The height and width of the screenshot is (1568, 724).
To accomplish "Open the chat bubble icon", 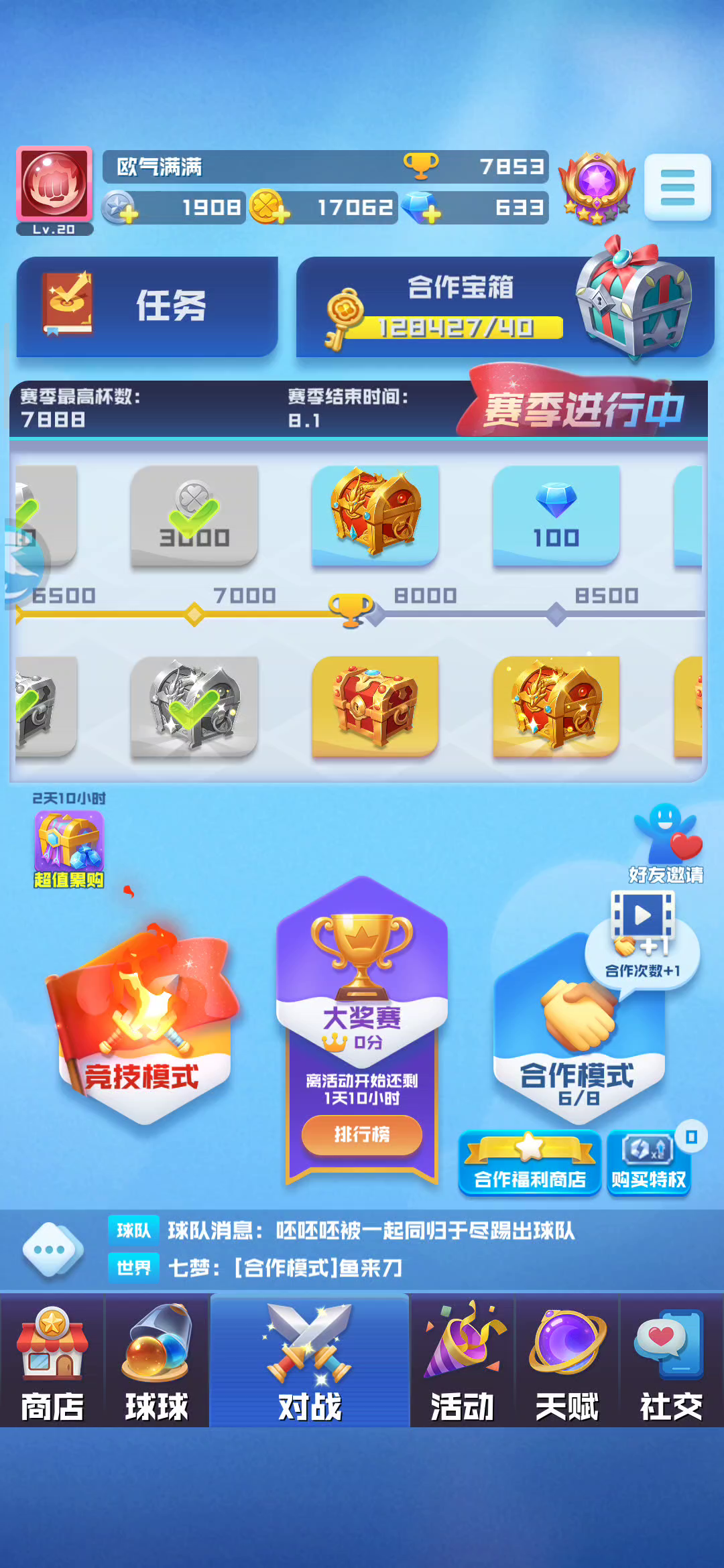I will [53, 1250].
